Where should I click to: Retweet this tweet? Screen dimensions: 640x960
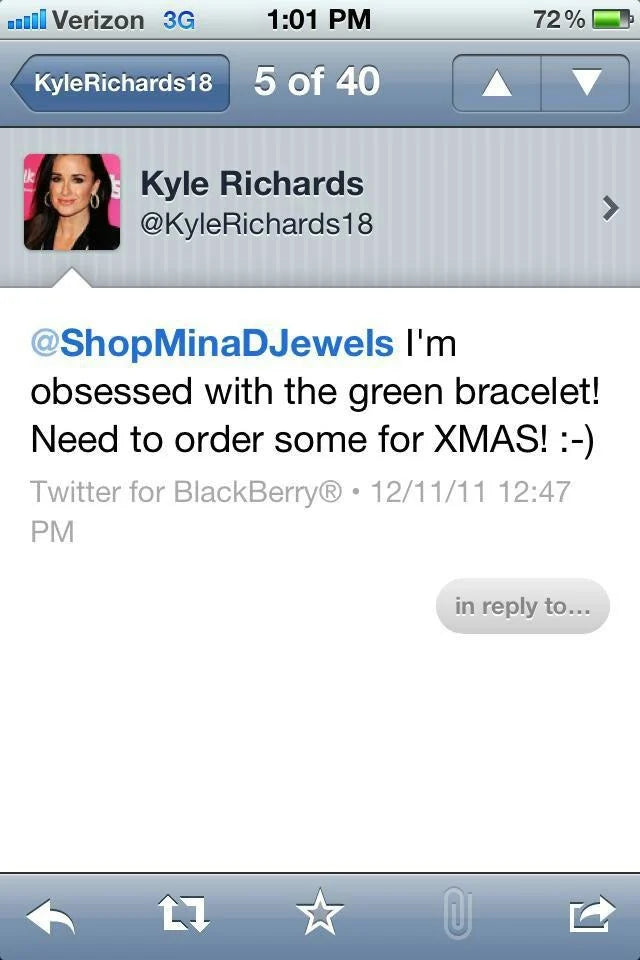click(184, 914)
